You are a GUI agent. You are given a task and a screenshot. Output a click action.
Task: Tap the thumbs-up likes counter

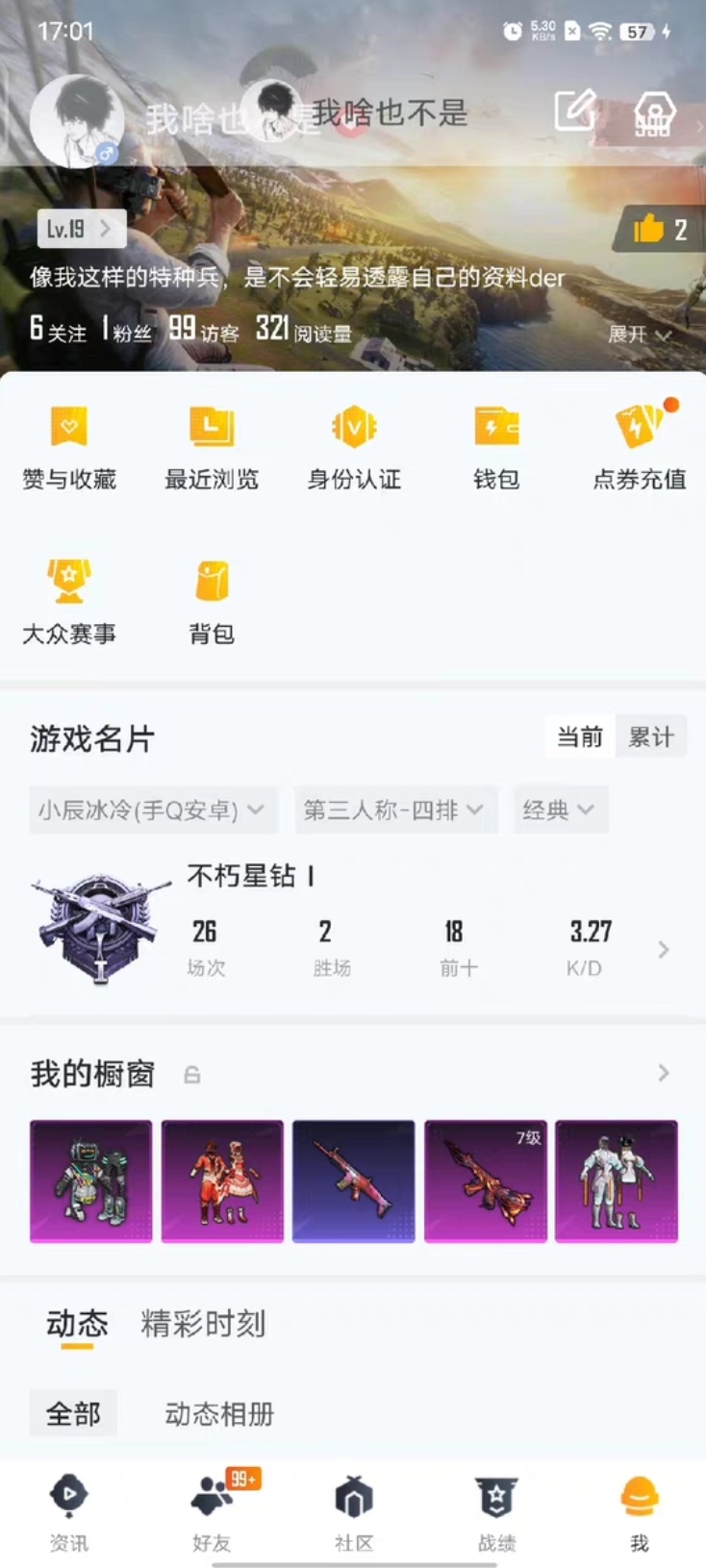pyautogui.click(x=660, y=229)
